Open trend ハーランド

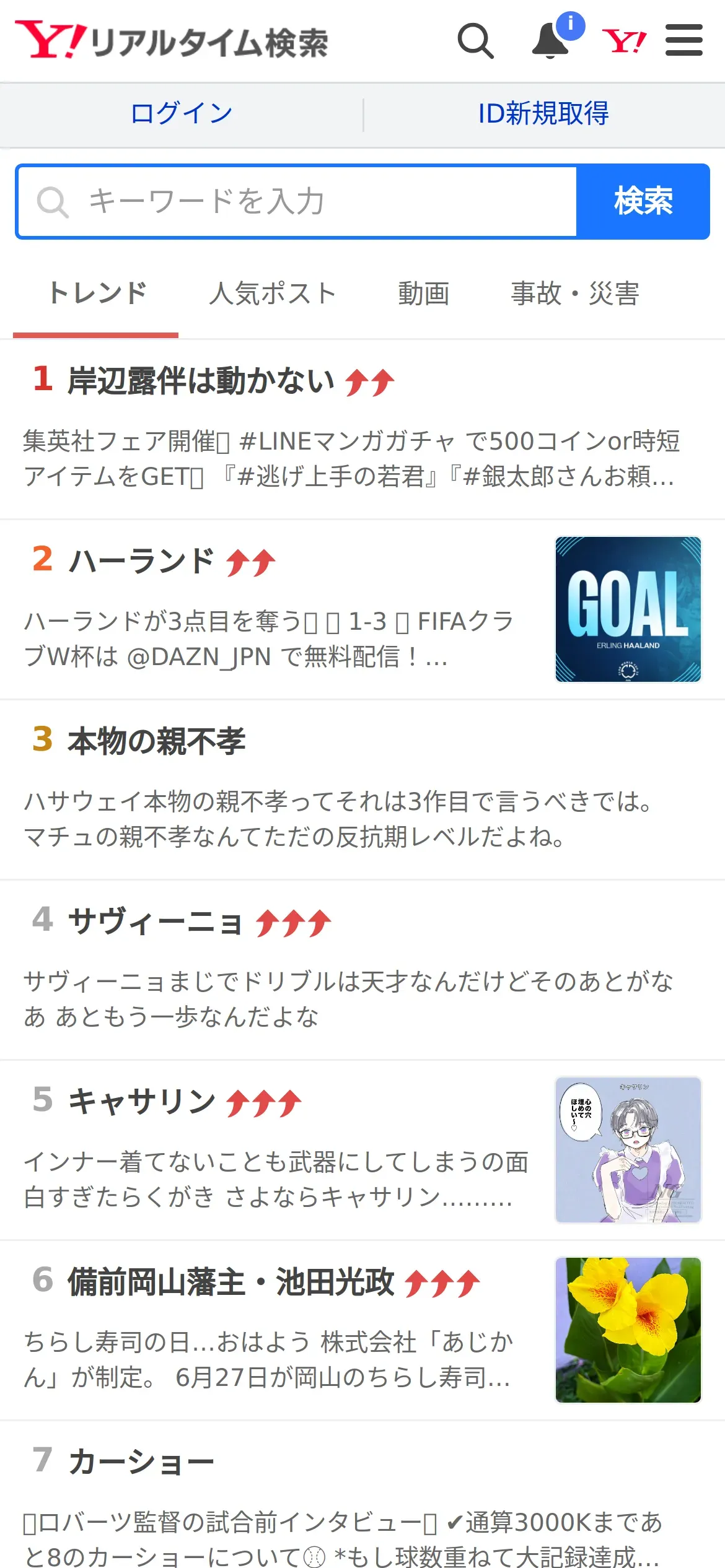362,609
